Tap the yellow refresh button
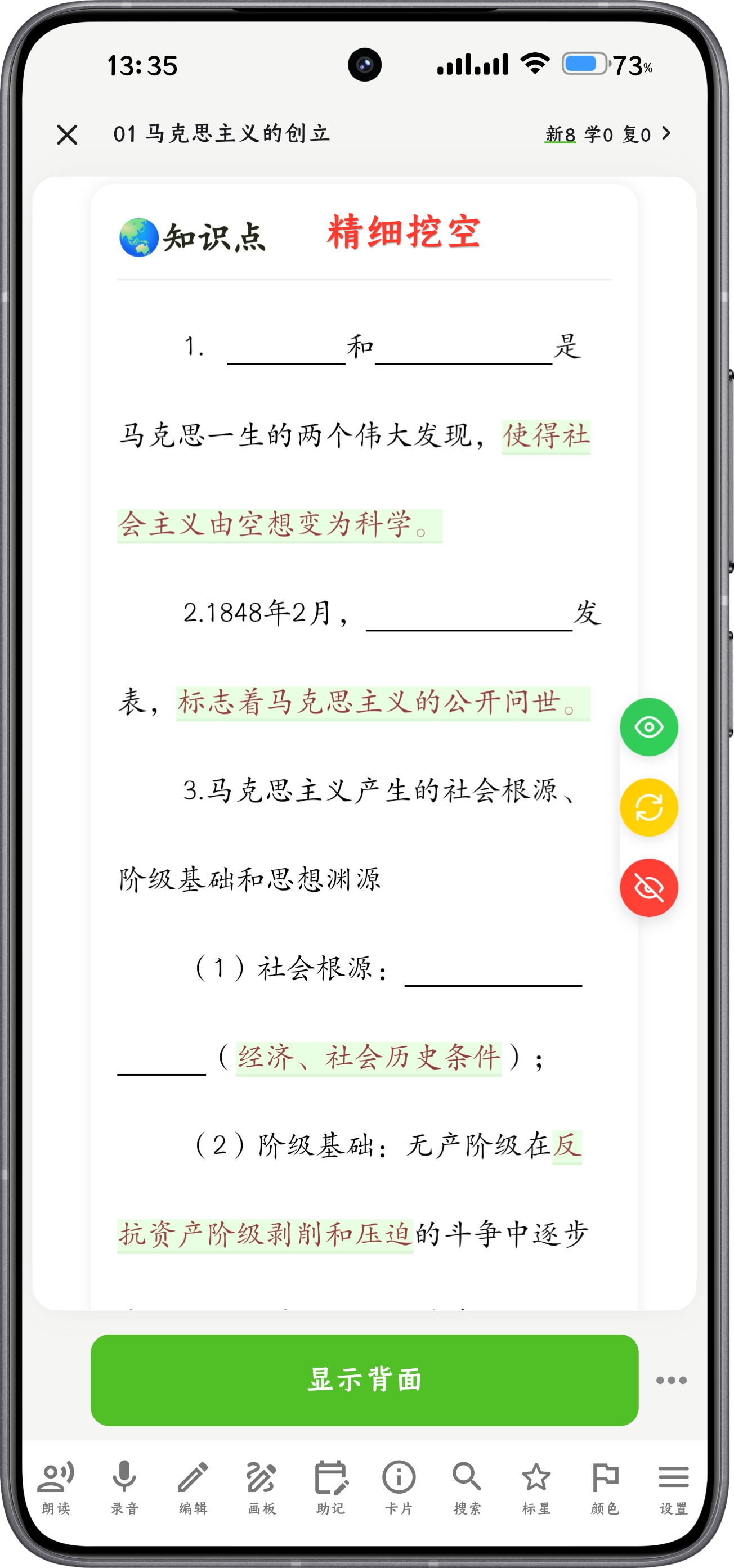 [x=648, y=807]
